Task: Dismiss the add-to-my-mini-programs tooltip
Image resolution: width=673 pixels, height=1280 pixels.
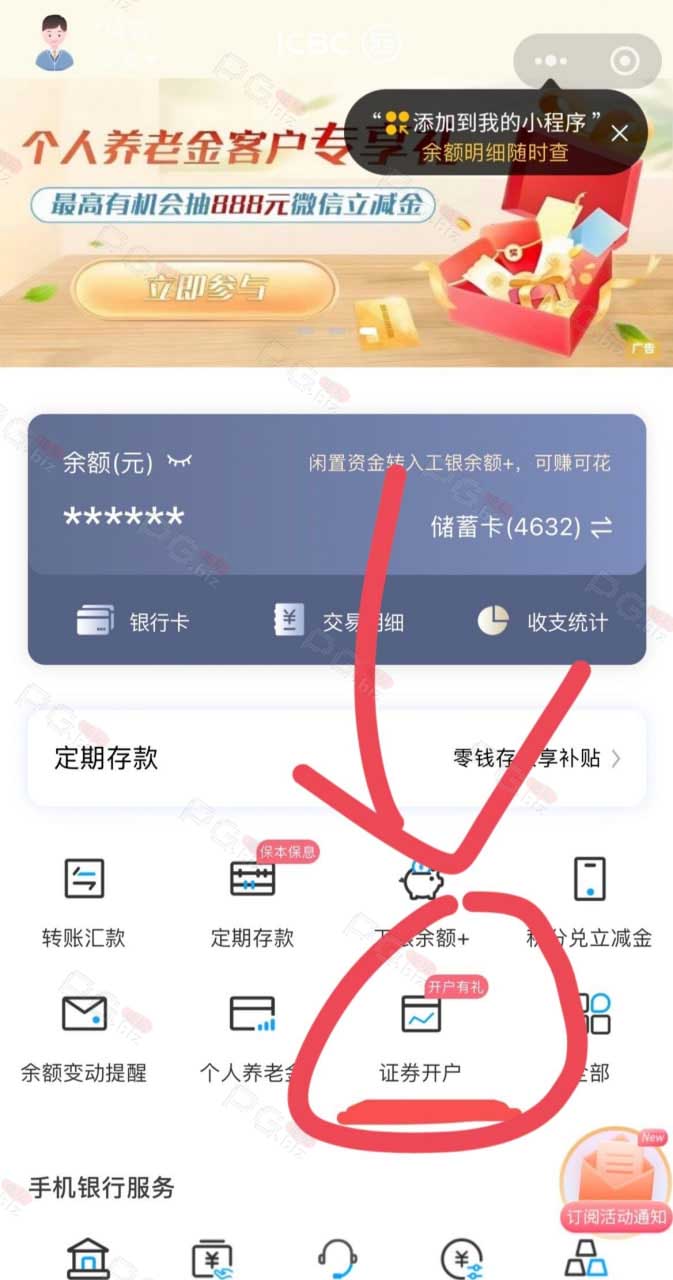Action: tap(619, 133)
